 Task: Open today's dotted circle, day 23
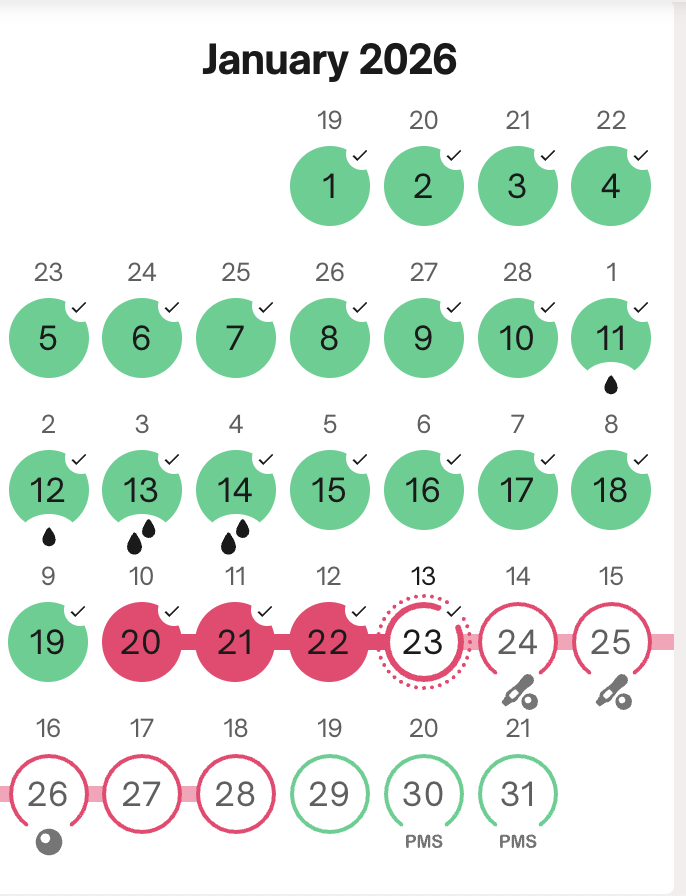pos(423,642)
